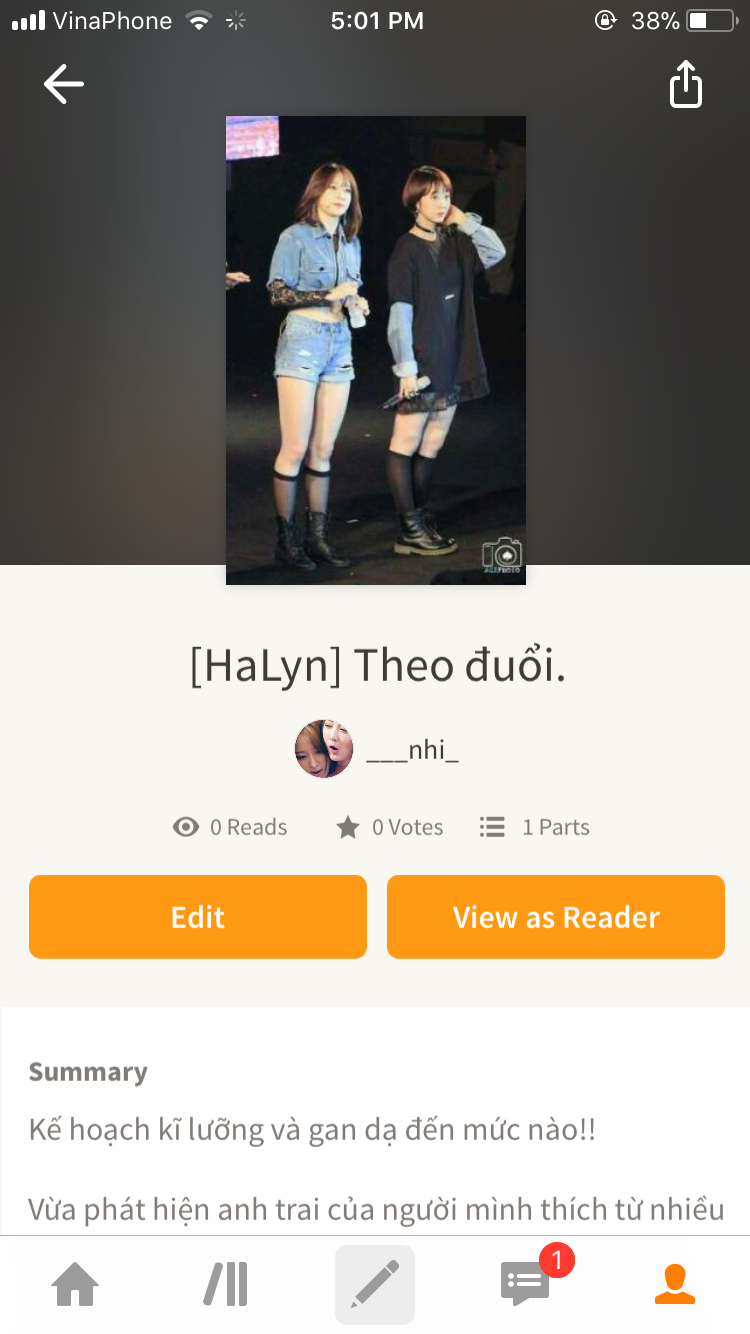Open the Library tab
Image resolution: width=750 pixels, height=1334 pixels.
226,1284
